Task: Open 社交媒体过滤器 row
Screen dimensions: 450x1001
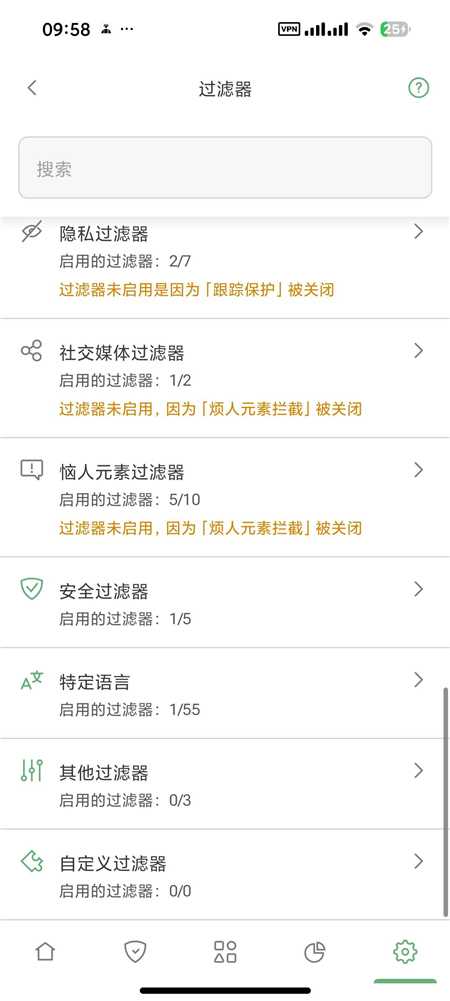Action: [x=225, y=378]
